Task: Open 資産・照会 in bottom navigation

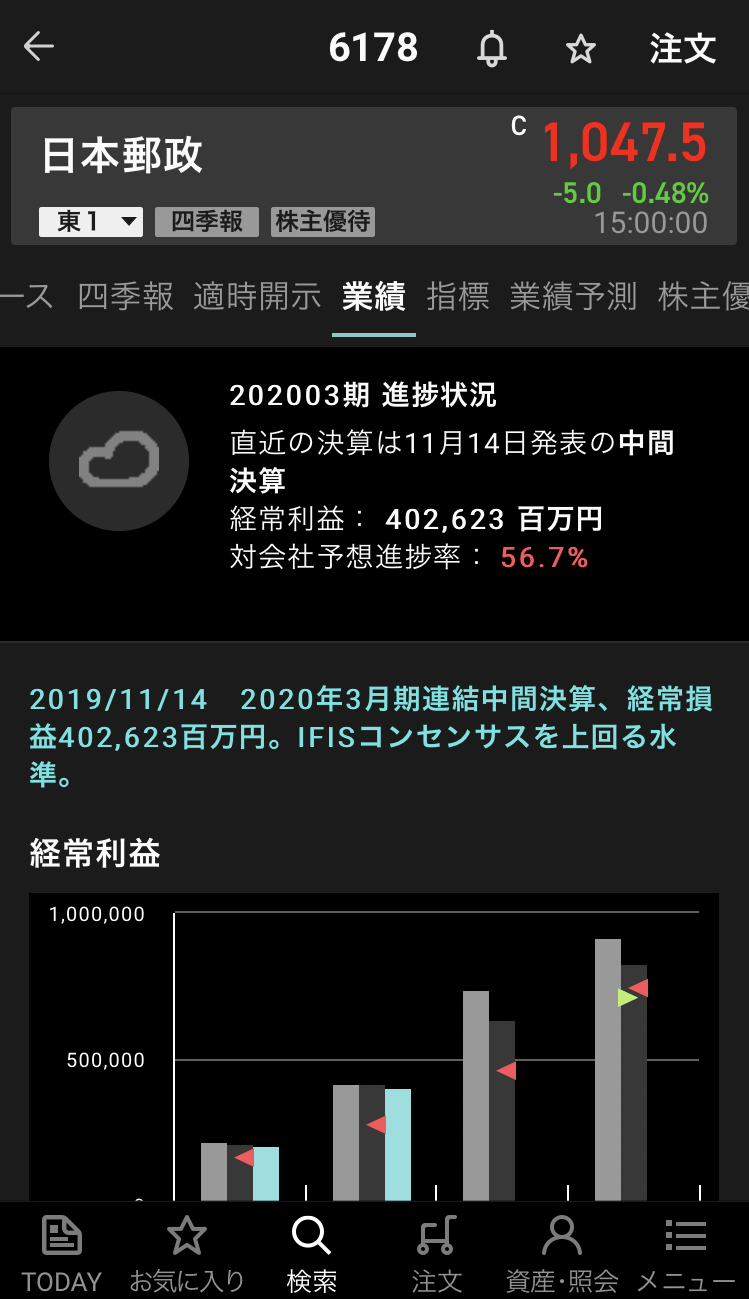Action: pos(562,1253)
